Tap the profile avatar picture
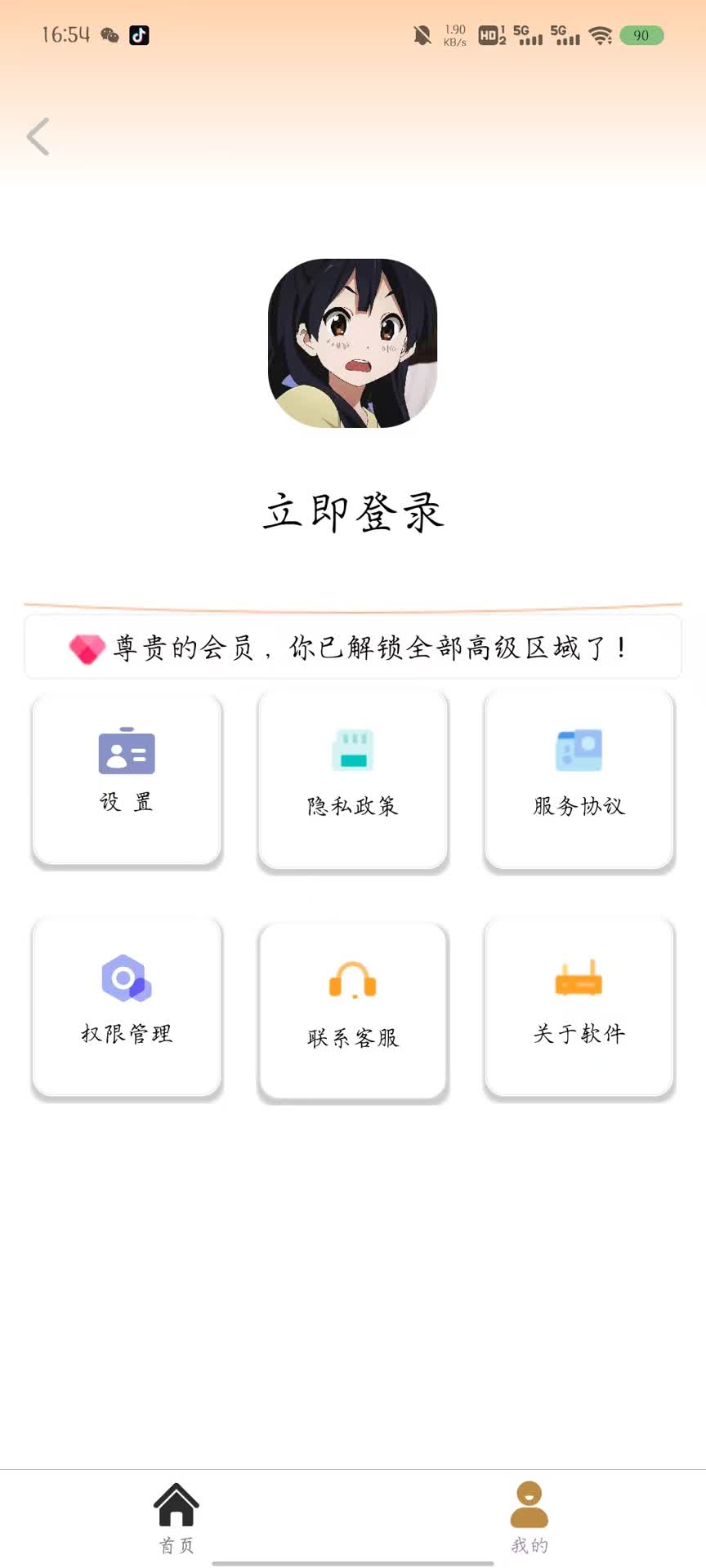The image size is (706, 1568). 353,343
